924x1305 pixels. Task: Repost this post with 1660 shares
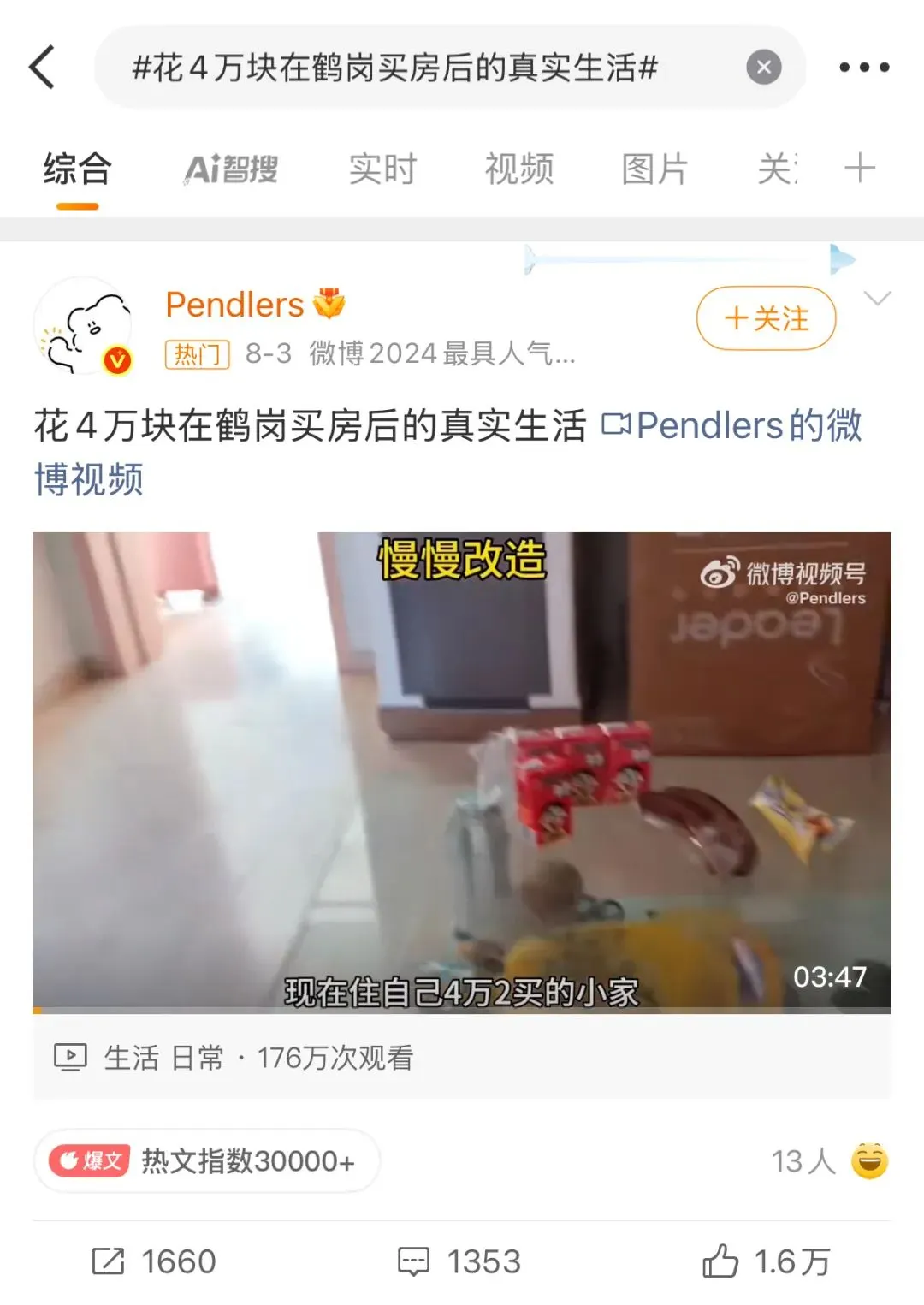154,1261
